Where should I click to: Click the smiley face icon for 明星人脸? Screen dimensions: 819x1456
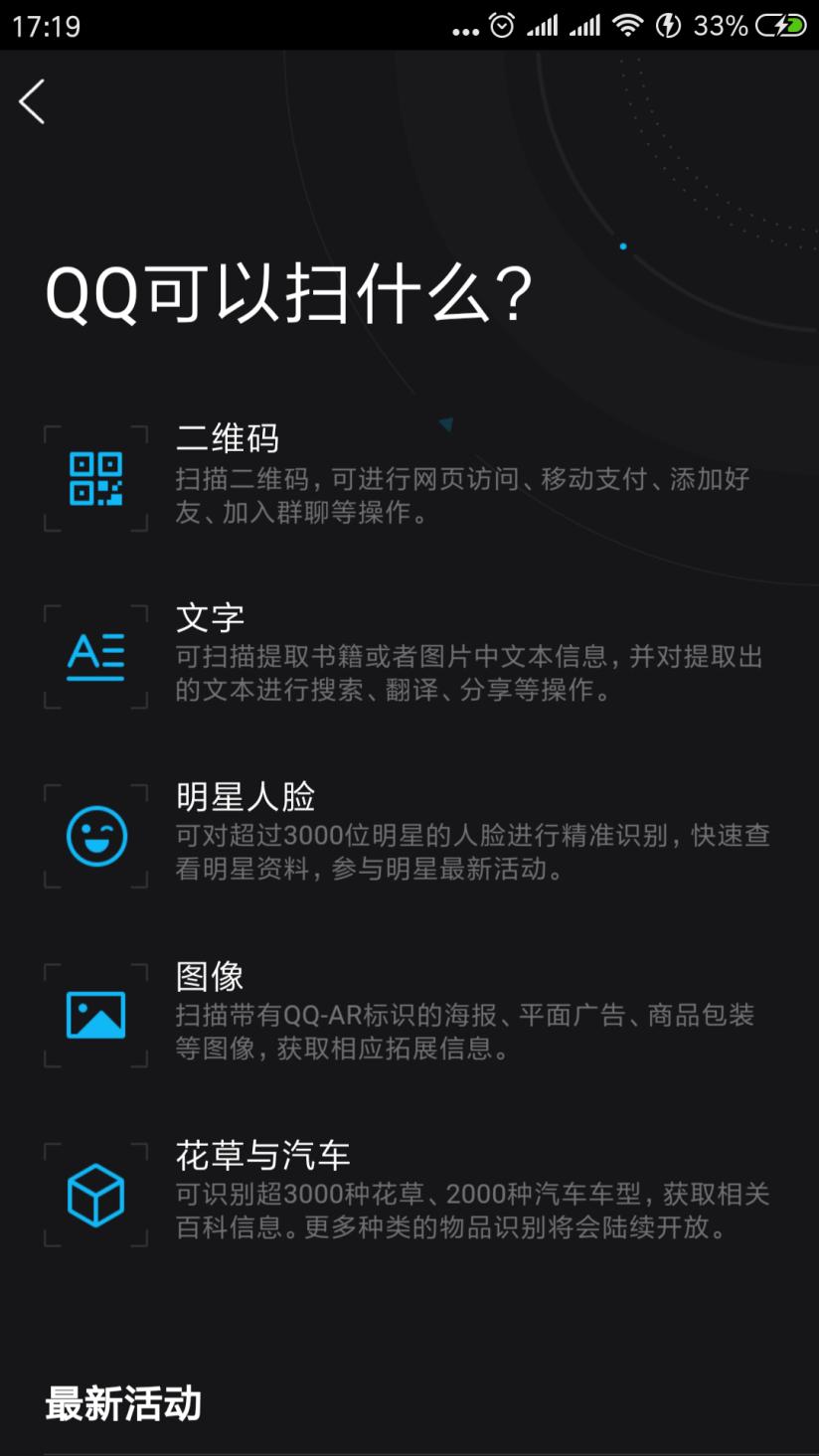coord(94,835)
